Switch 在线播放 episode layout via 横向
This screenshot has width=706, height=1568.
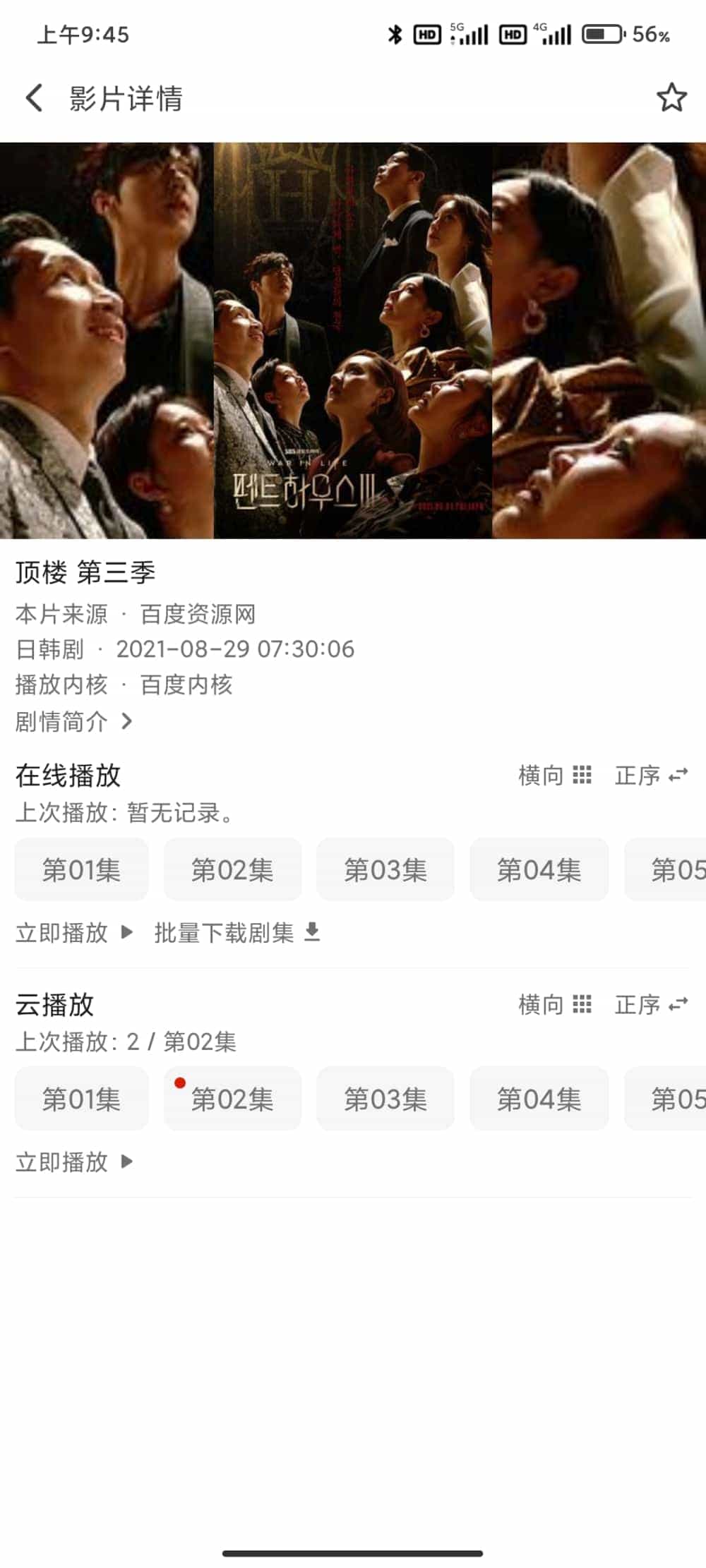[555, 775]
